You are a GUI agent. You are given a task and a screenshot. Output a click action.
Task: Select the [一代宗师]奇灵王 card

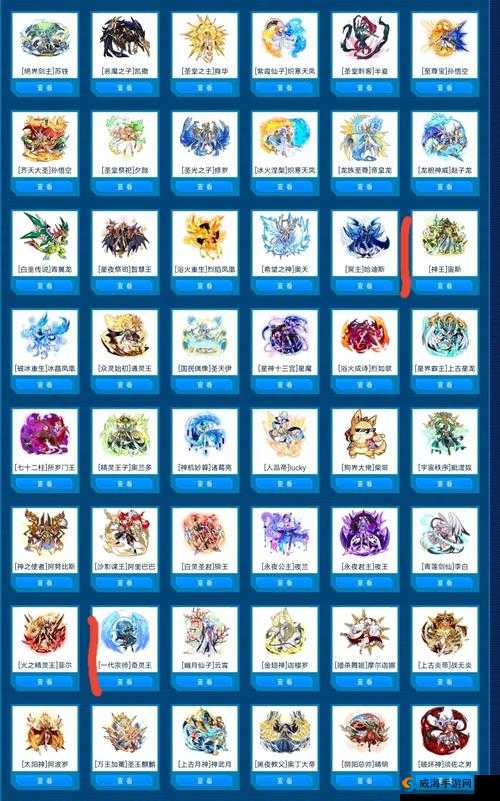(x=125, y=641)
